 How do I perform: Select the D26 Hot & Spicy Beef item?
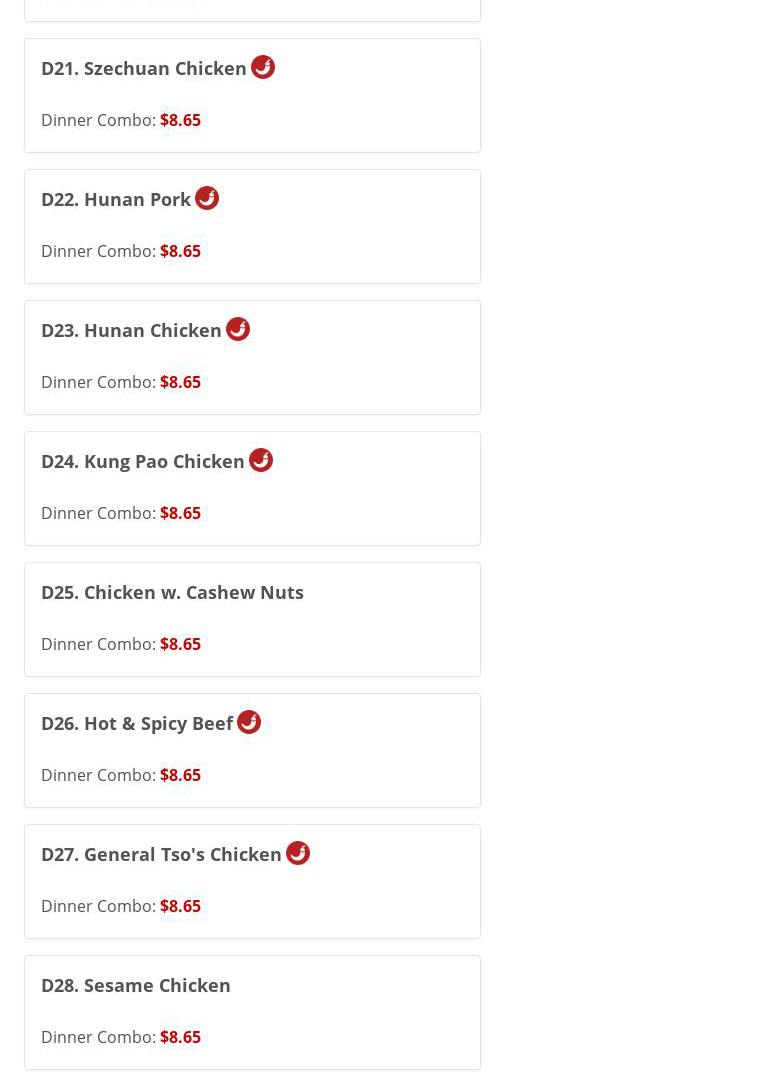coord(137,723)
